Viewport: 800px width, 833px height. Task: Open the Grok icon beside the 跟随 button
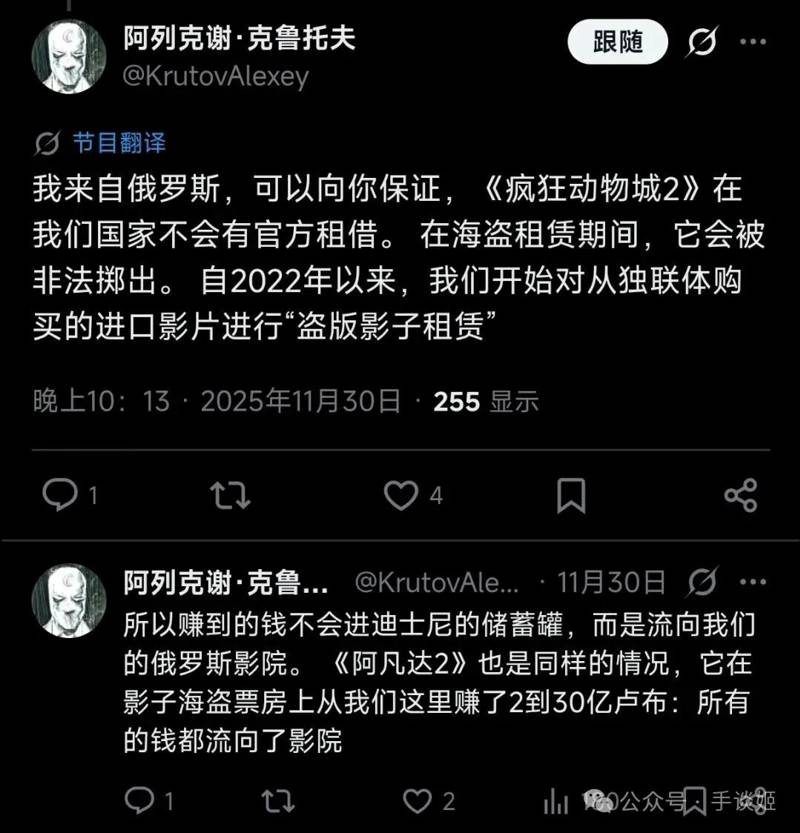pos(701,42)
